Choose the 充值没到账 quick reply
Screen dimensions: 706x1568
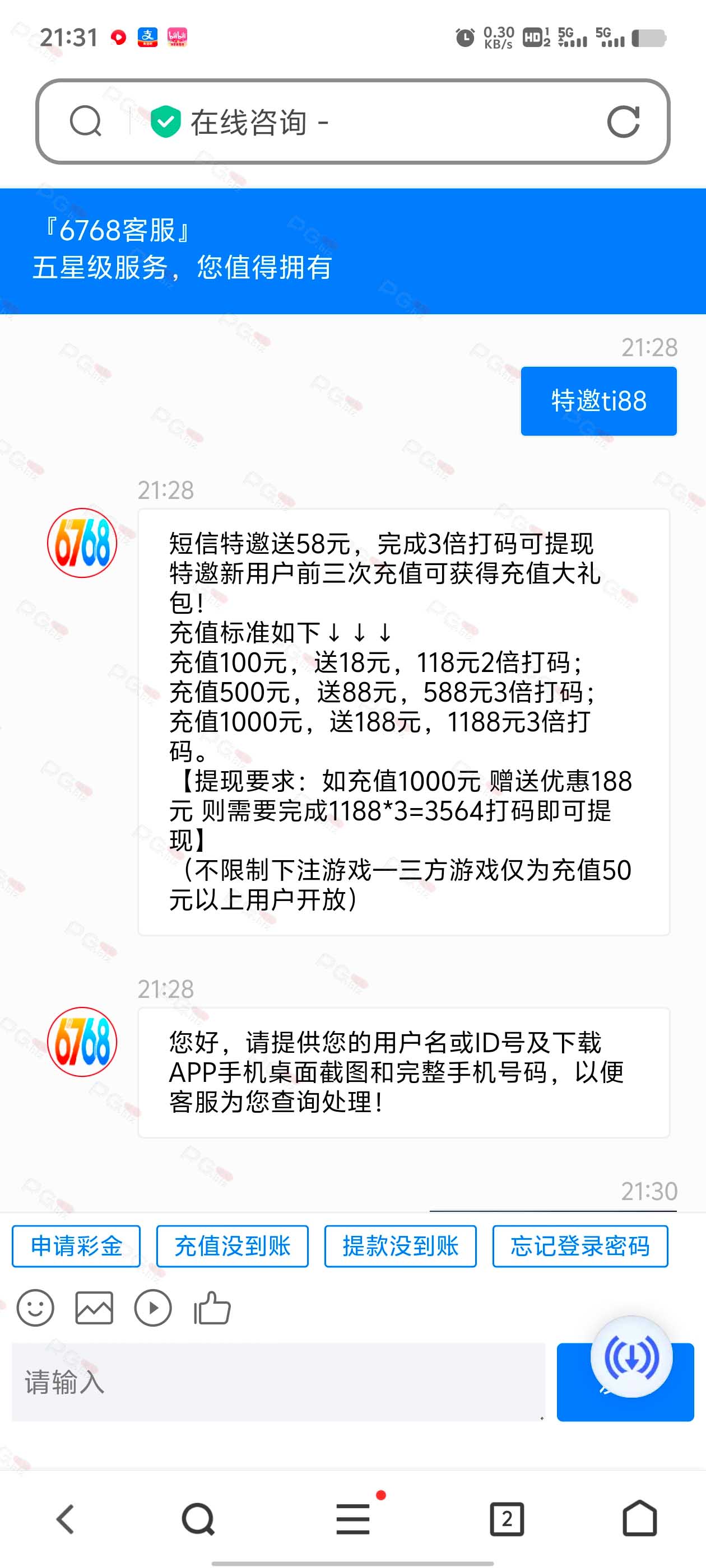tap(232, 1246)
